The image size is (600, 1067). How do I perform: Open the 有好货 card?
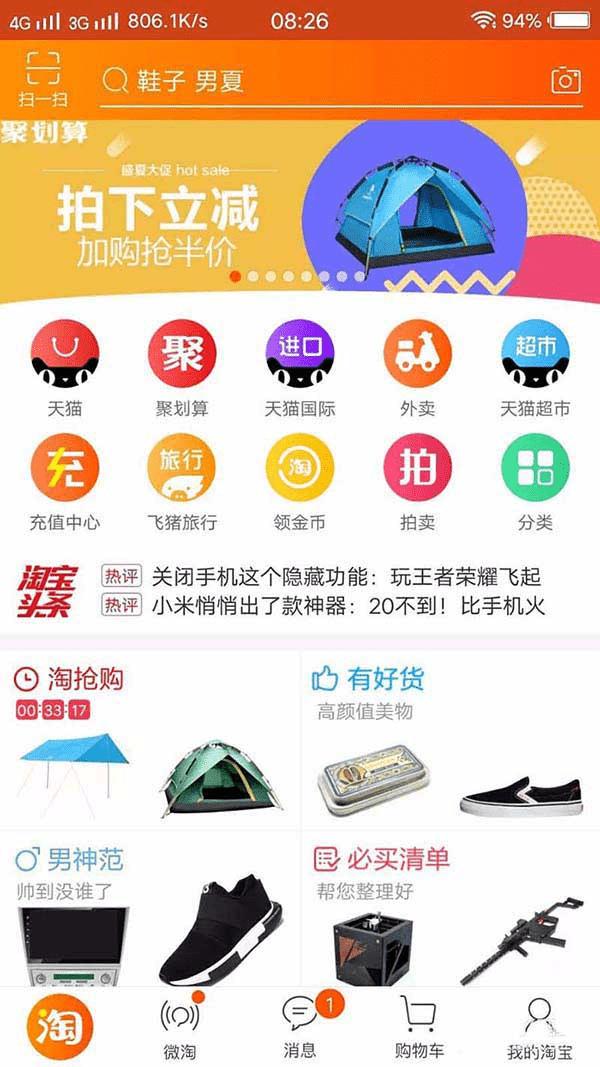[x=450, y=740]
